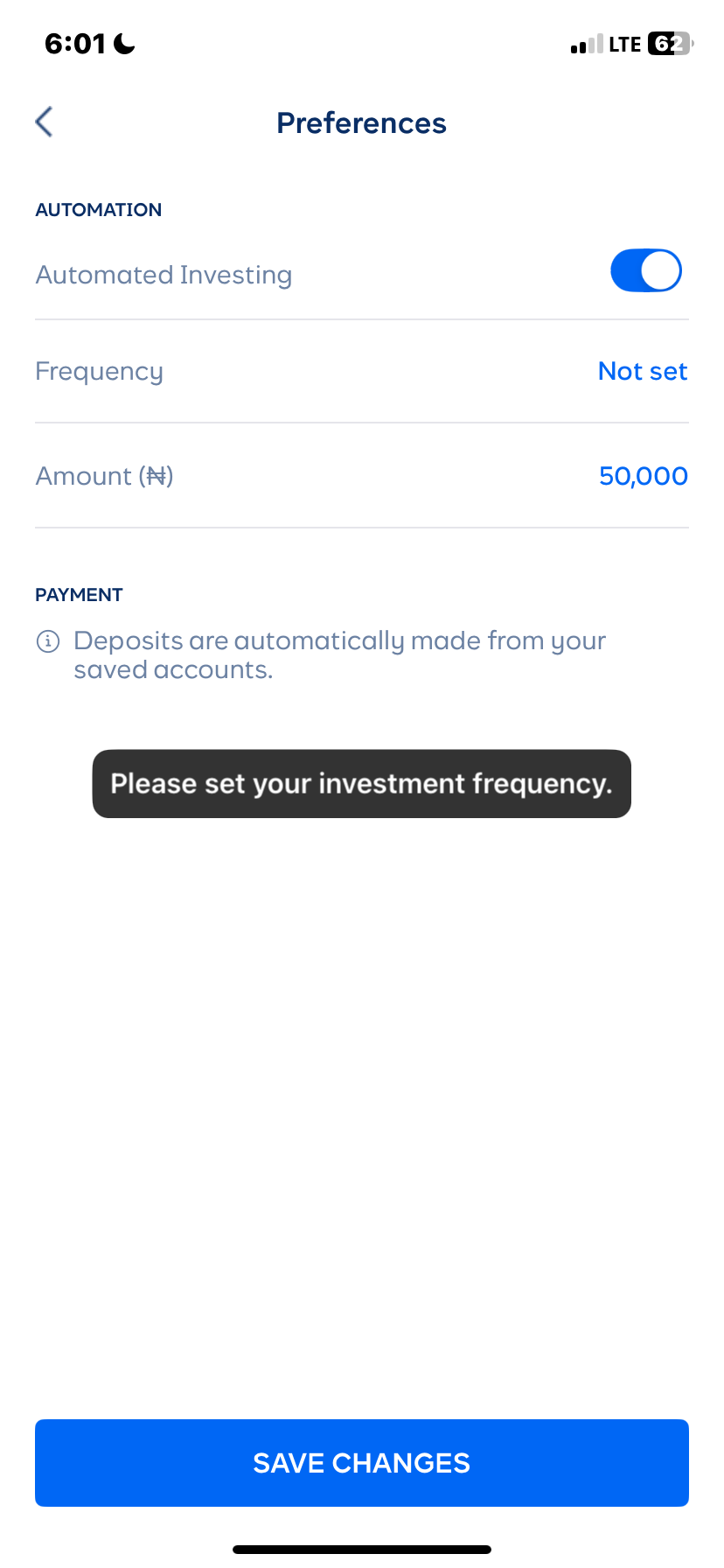Viewport: 724px width, 1568px height.
Task: Dismiss the investment frequency toast message
Action: click(361, 783)
